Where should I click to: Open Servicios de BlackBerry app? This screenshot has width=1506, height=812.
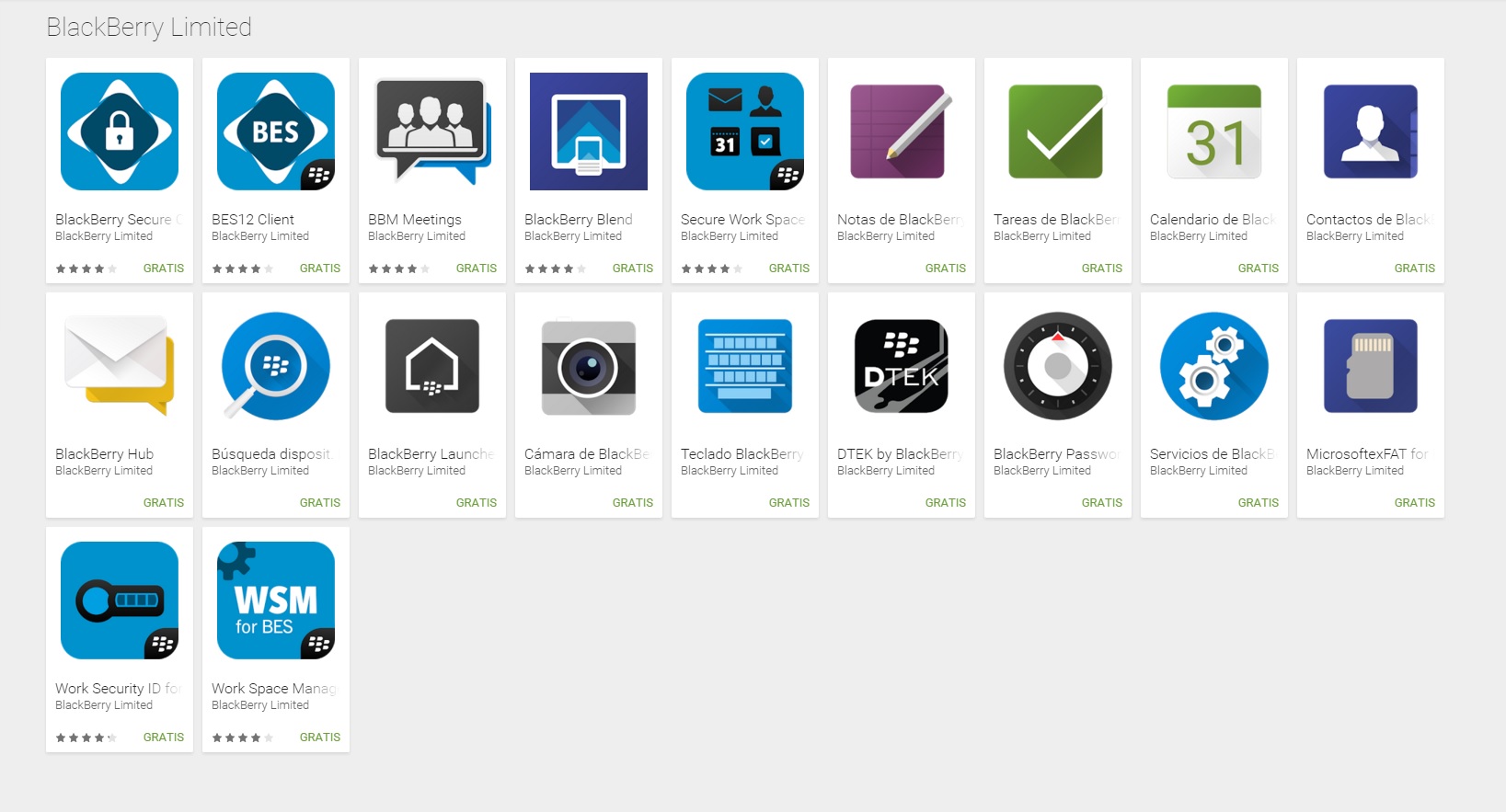tap(1214, 367)
